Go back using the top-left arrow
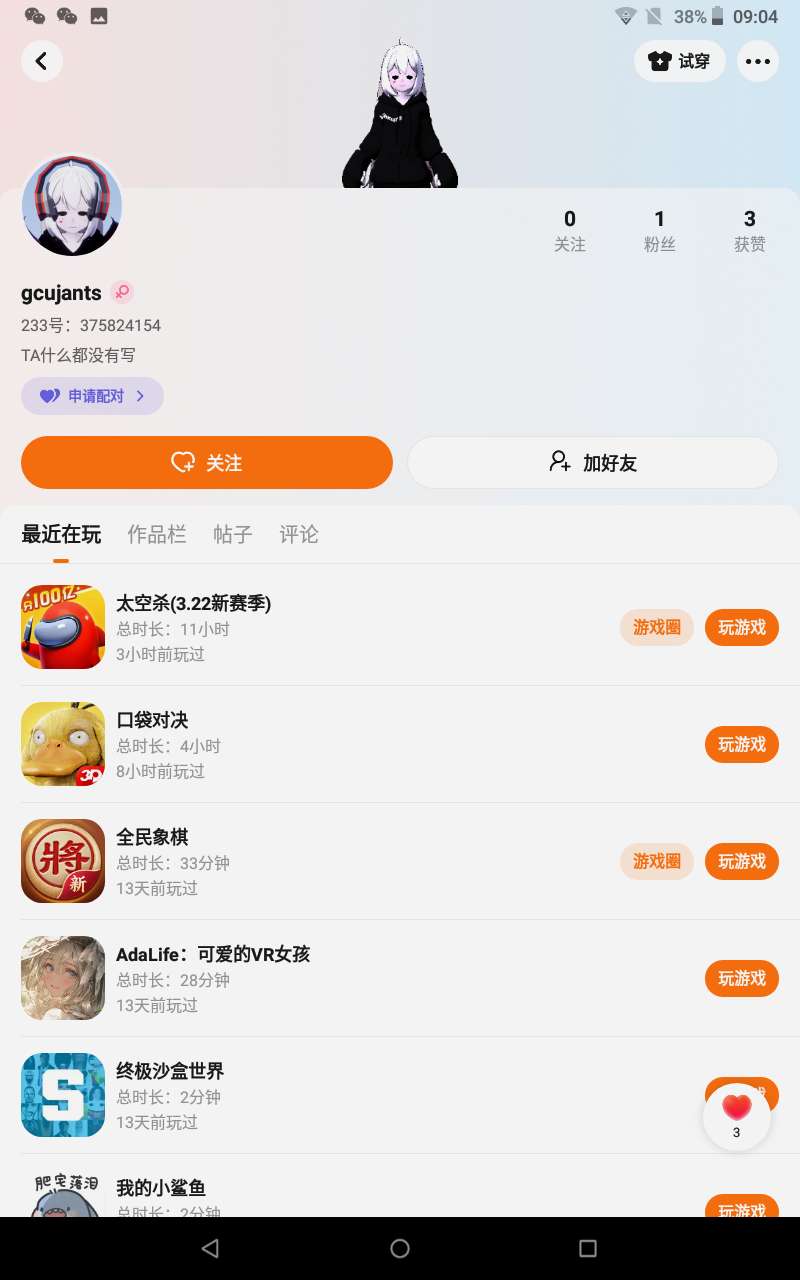Screen dimensions: 800x1280 [42, 61]
